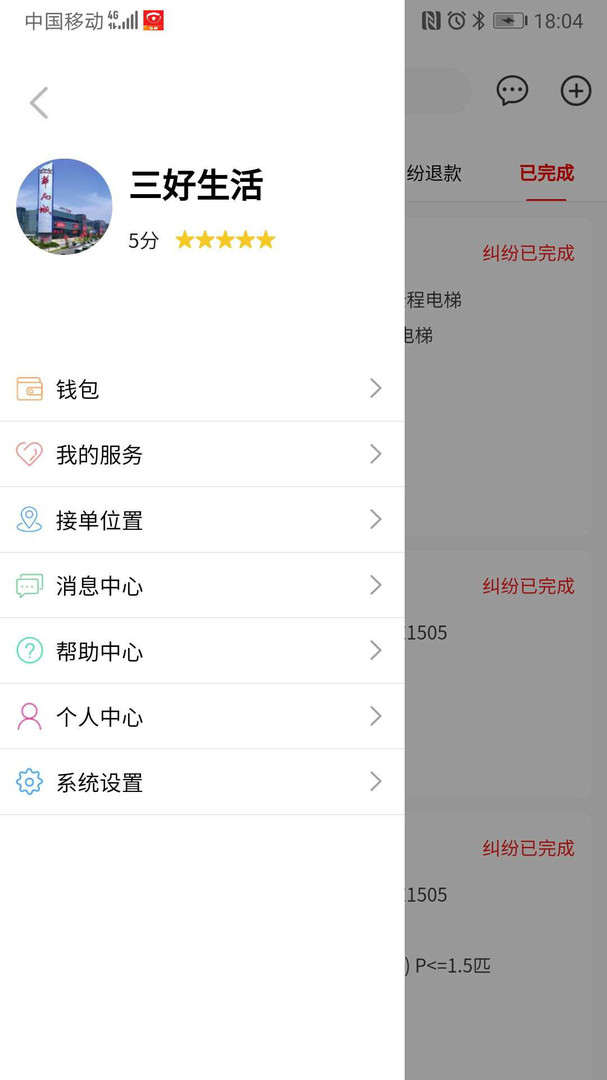Open 我的服务 menu item
Screen dimensions: 607x1080
[200, 455]
